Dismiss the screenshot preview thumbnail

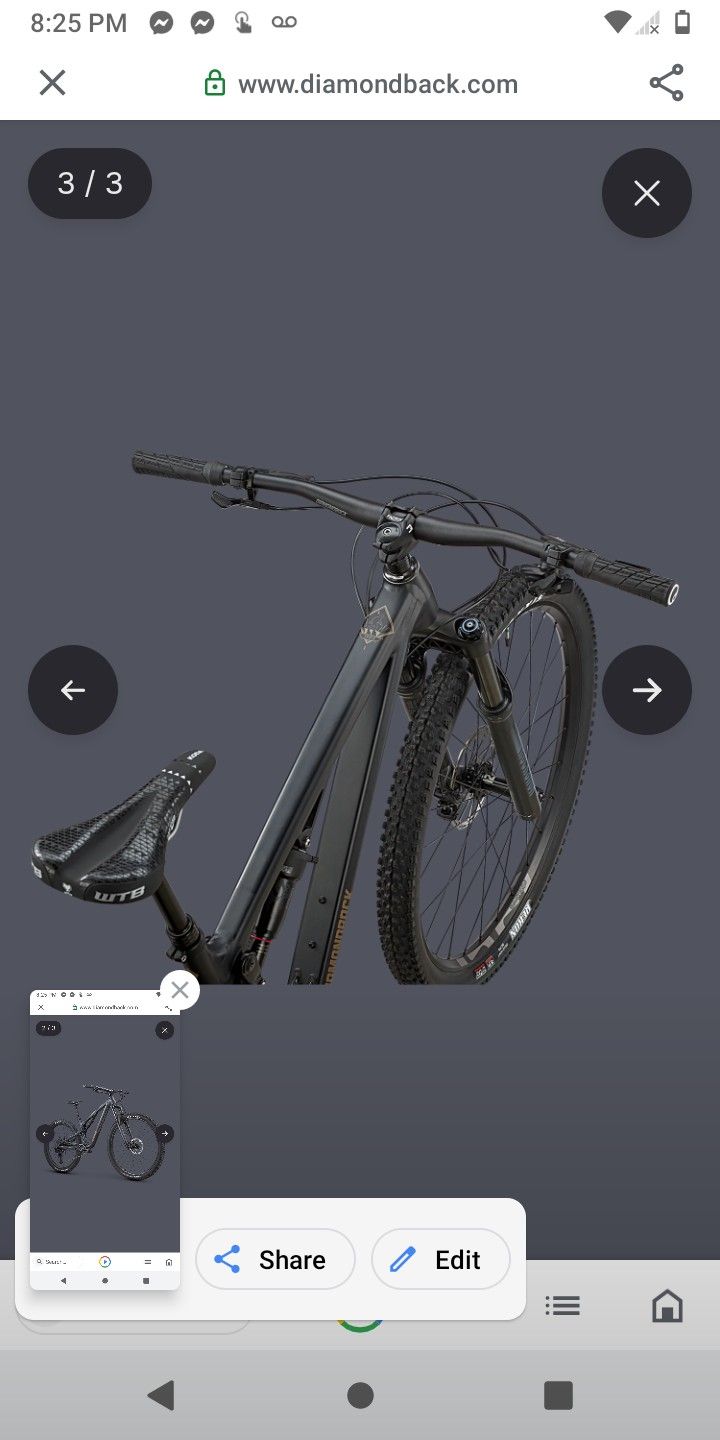[x=180, y=990]
